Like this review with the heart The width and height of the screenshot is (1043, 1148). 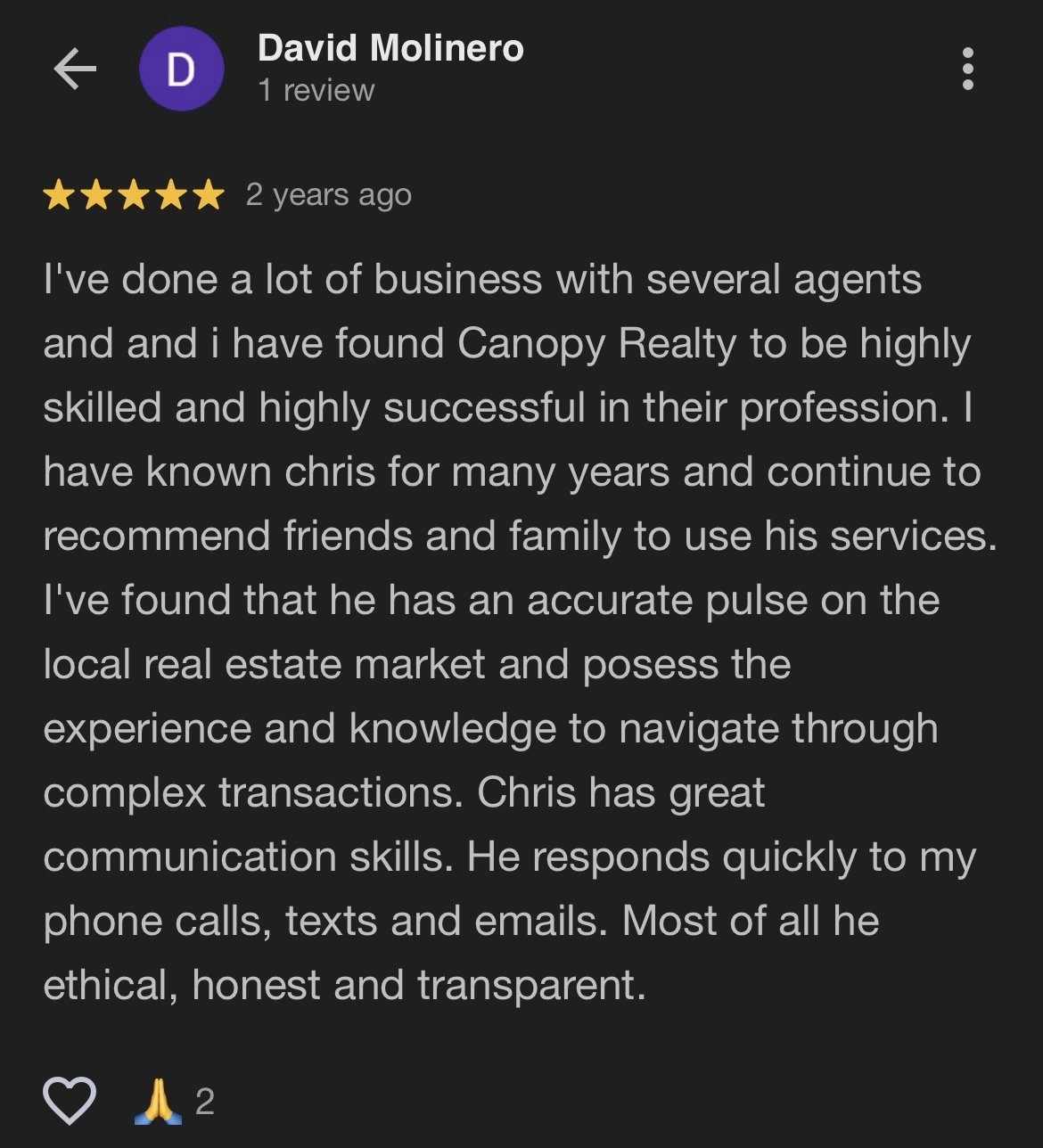(x=70, y=1102)
